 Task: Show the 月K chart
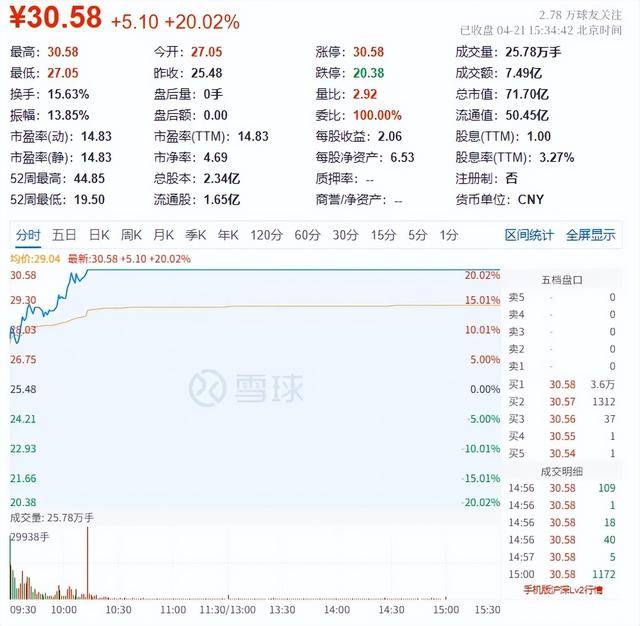(x=163, y=235)
